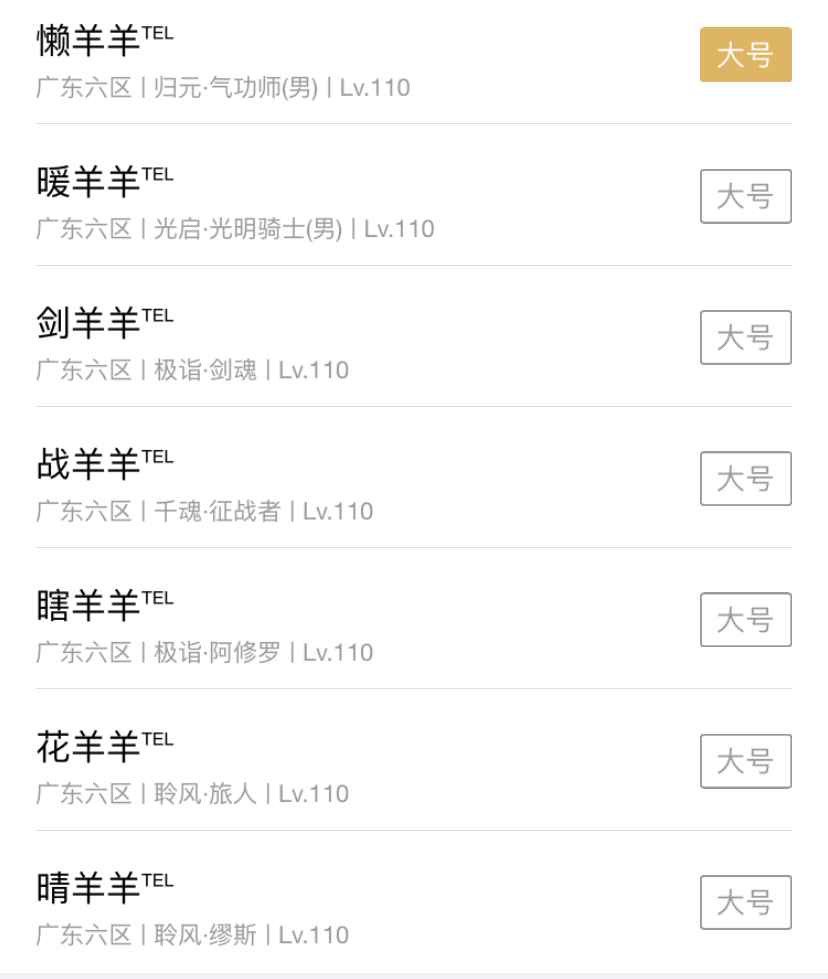Assign 大号 to 晴羊羊
Image resolution: width=828 pixels, height=979 pixels.
745,903
